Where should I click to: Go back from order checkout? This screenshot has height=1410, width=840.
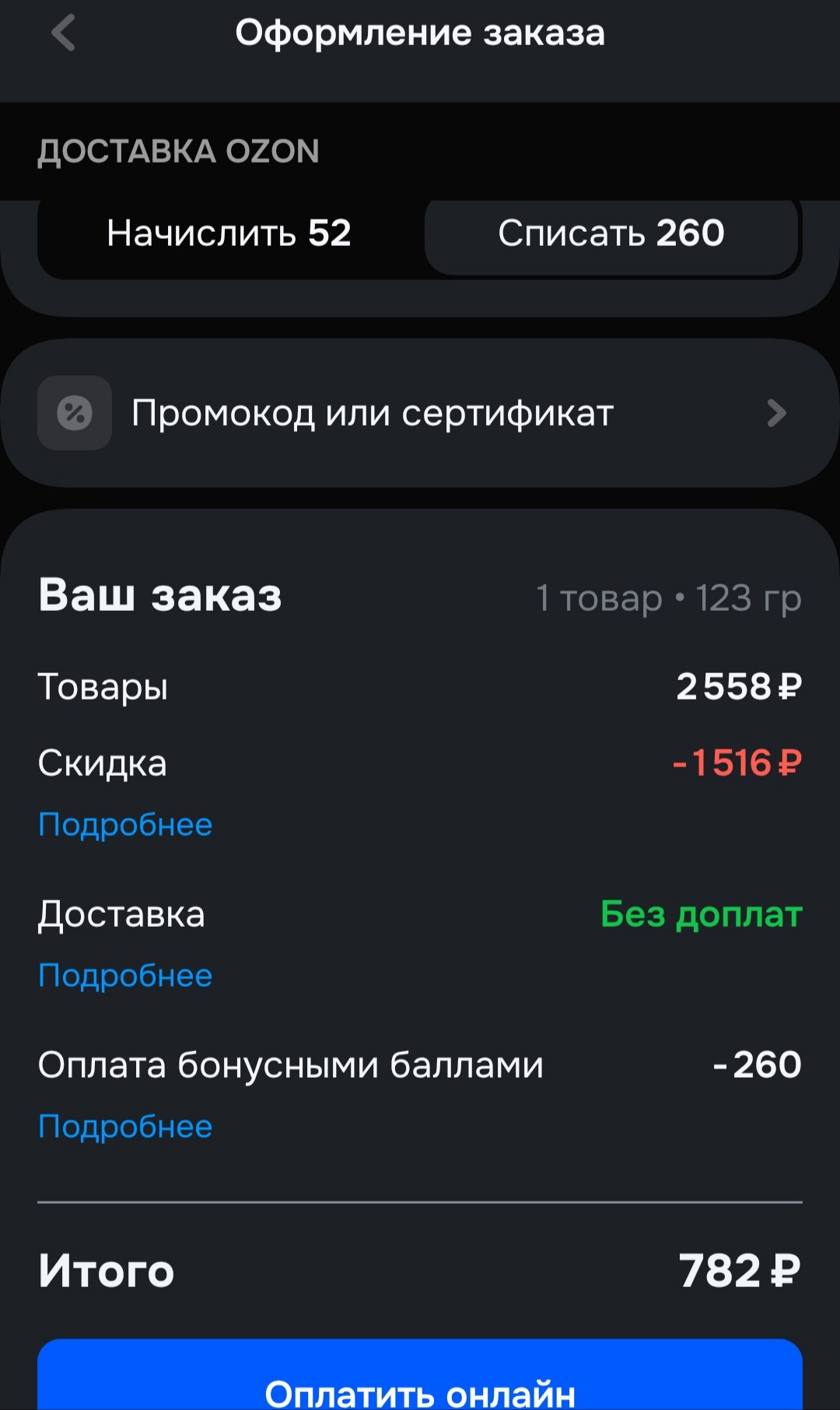63,33
